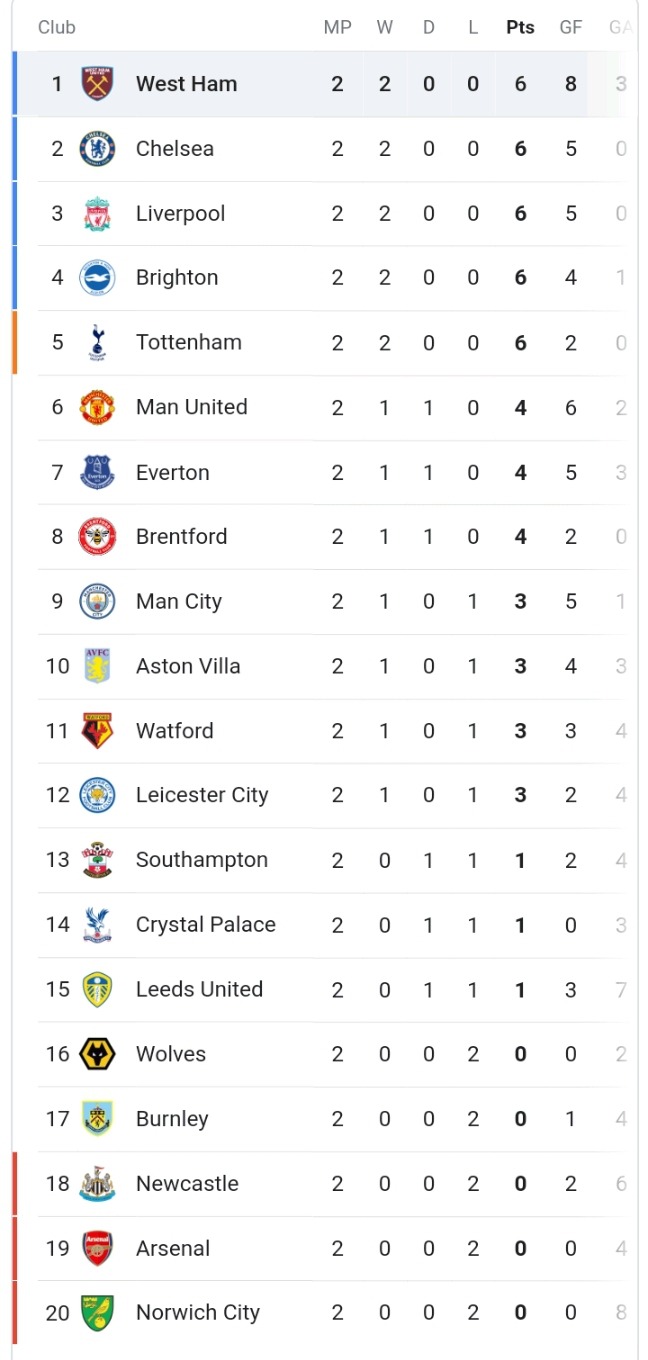Open Crystal Palace in the table
The image size is (648, 1360).
point(325,925)
